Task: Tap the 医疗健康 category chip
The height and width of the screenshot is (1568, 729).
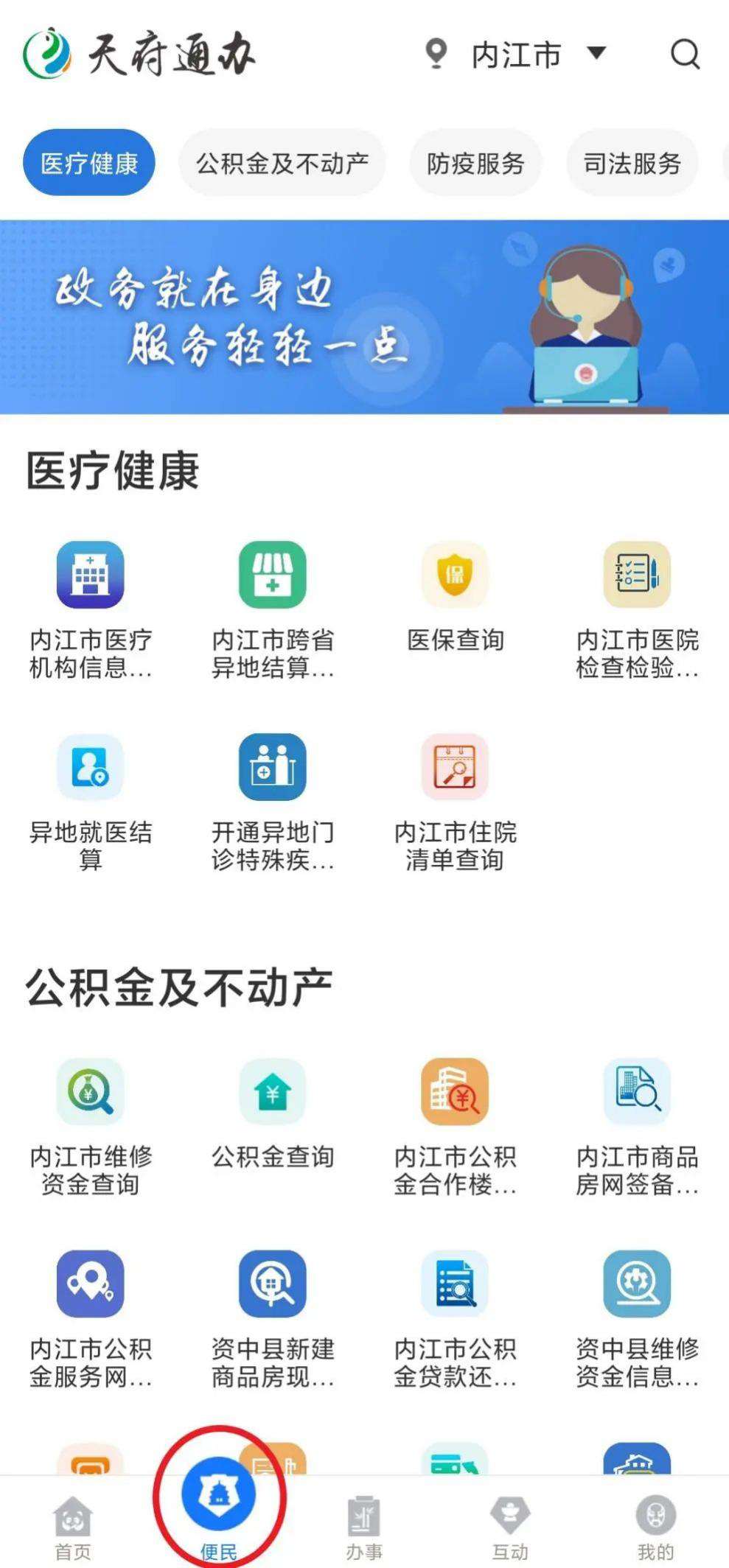Action: pyautogui.click(x=89, y=163)
